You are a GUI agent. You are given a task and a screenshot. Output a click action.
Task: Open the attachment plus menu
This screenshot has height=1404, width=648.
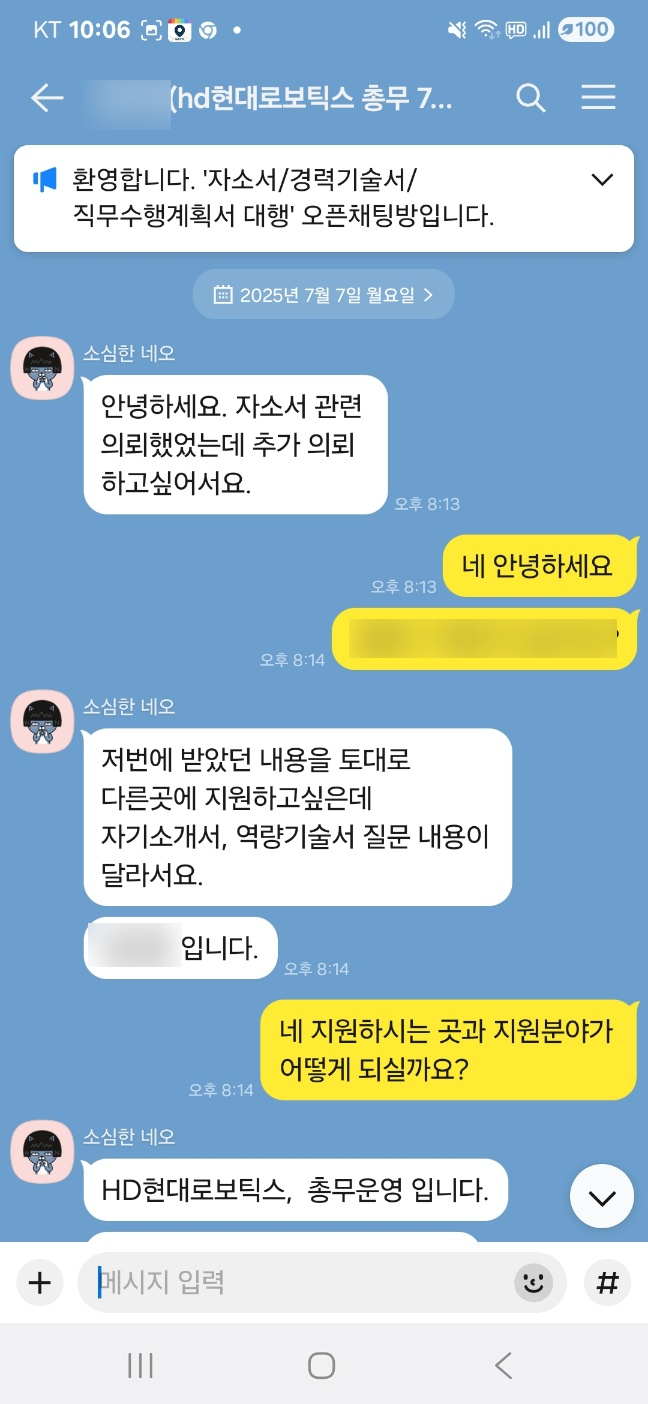click(39, 1283)
